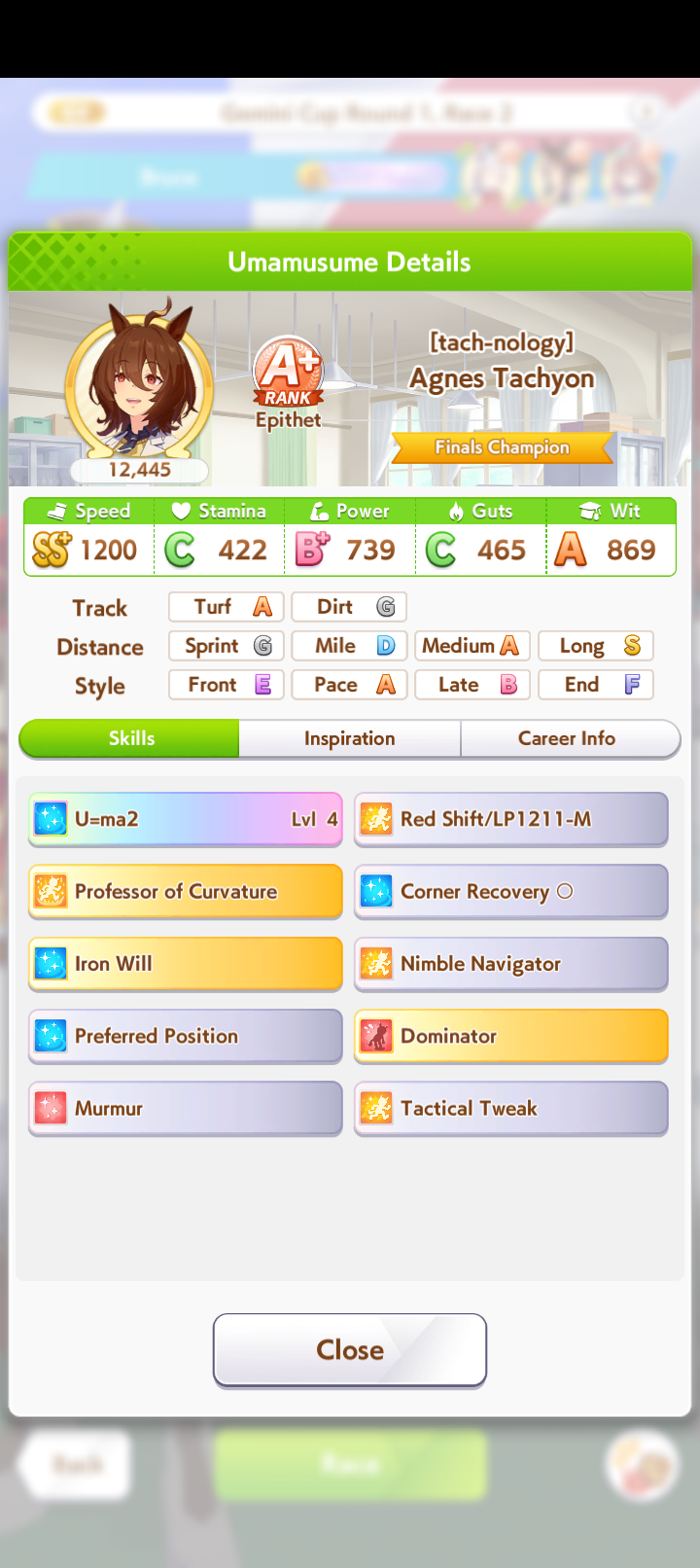700x1568 pixels.
Task: Switch to the Career Info tab
Action: pyautogui.click(x=567, y=738)
